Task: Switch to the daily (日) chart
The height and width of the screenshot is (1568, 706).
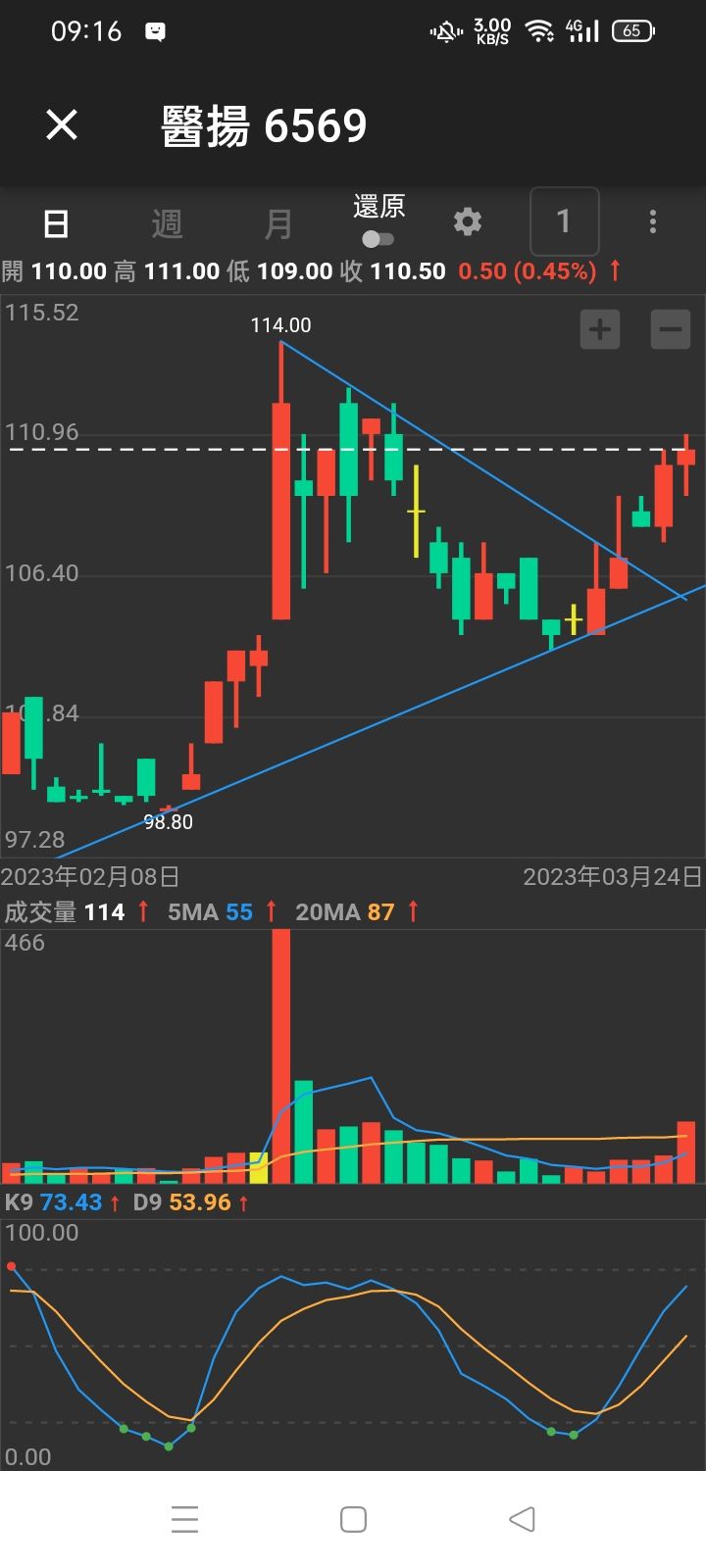Action: point(56,223)
